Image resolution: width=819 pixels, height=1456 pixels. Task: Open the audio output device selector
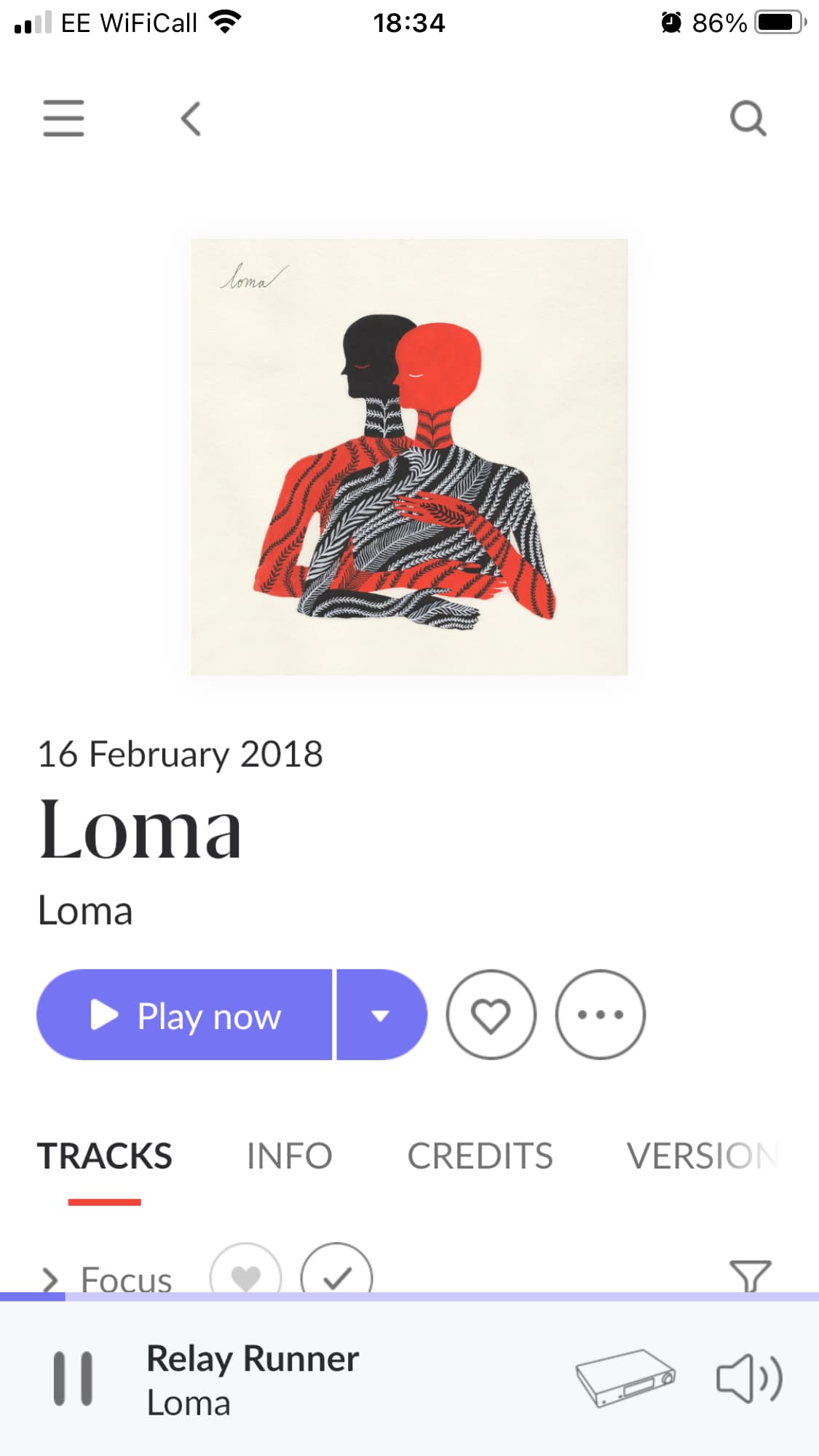[625, 1379]
